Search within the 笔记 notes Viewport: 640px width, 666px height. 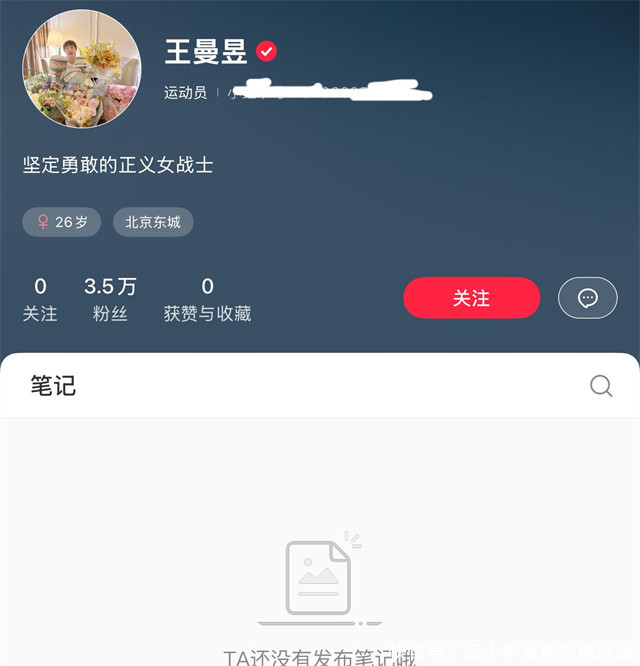[601, 386]
